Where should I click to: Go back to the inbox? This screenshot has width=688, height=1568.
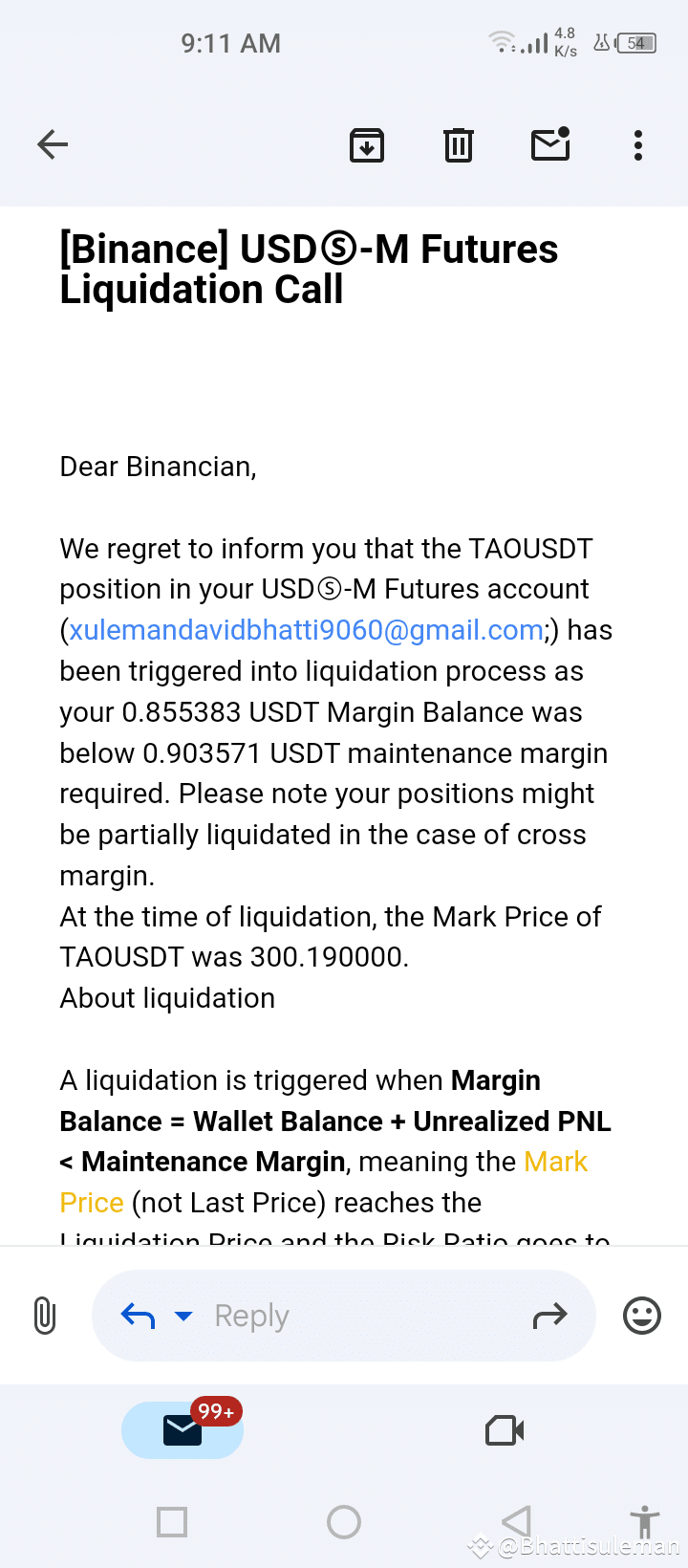coord(53,145)
